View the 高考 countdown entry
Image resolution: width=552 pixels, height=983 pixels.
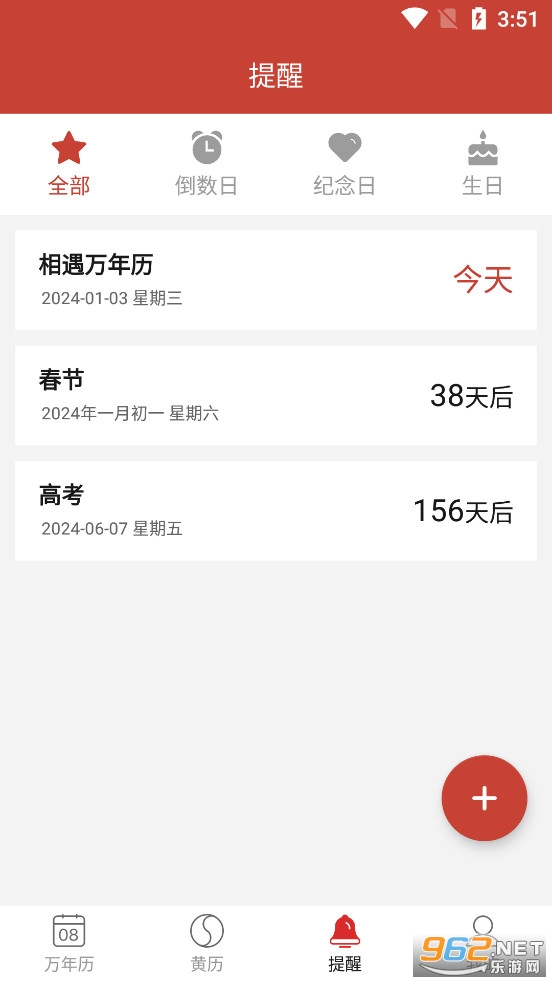[276, 510]
